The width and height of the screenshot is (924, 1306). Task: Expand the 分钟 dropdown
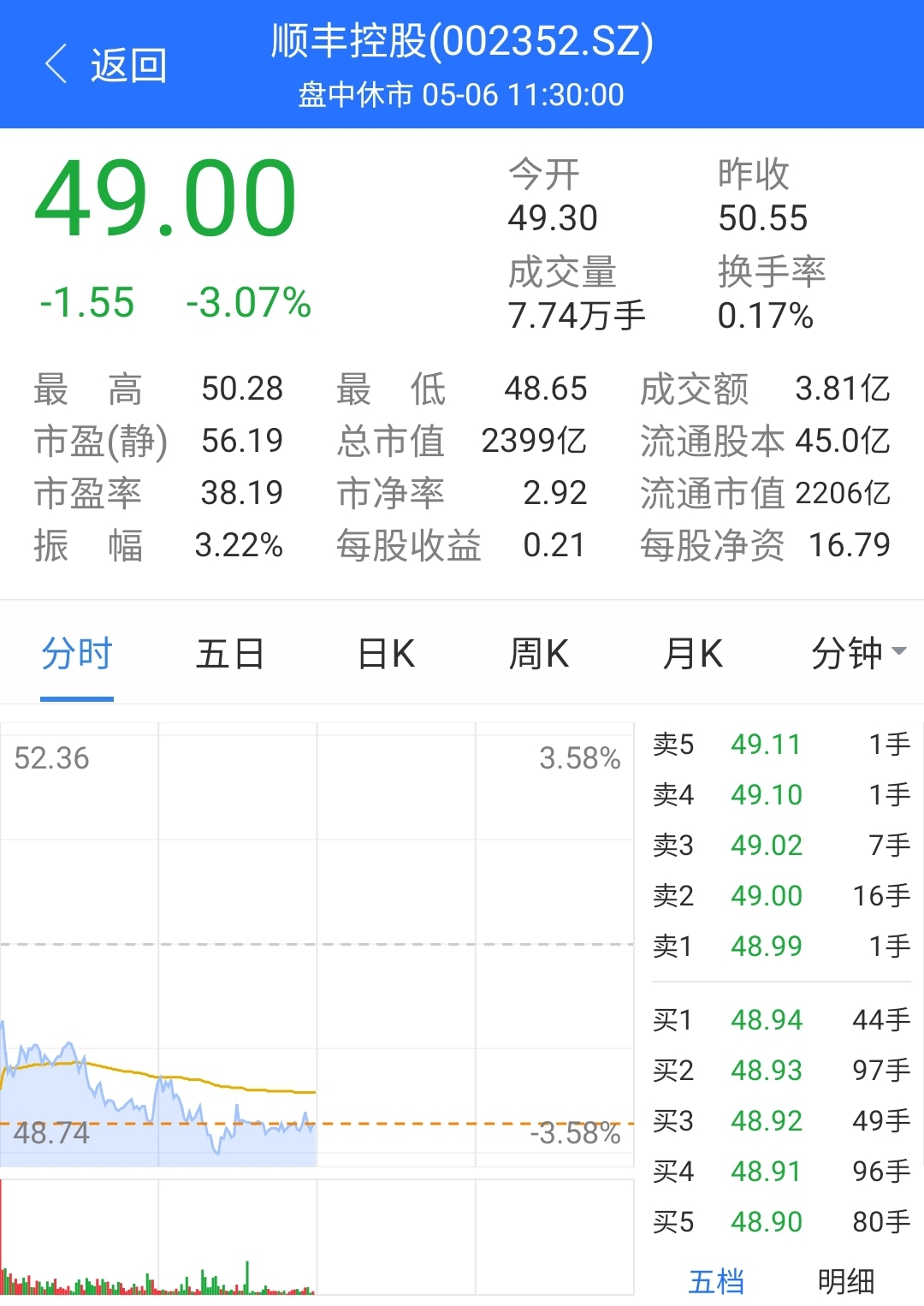tap(858, 655)
